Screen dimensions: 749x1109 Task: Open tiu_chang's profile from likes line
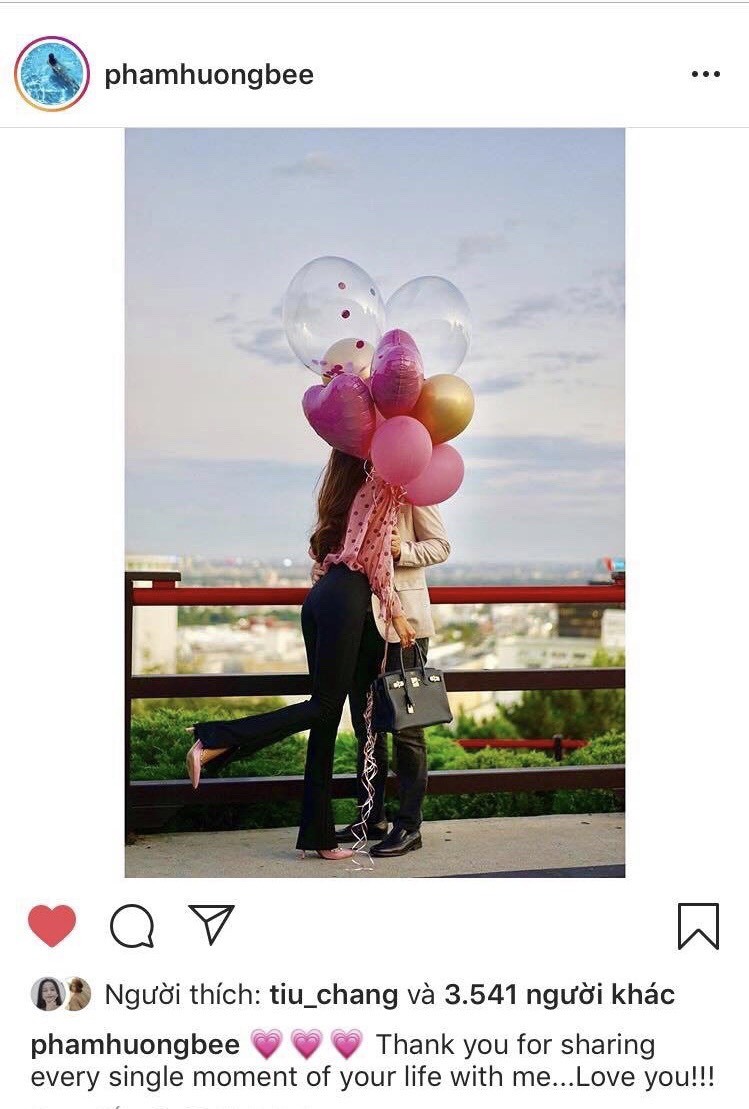click(333, 995)
